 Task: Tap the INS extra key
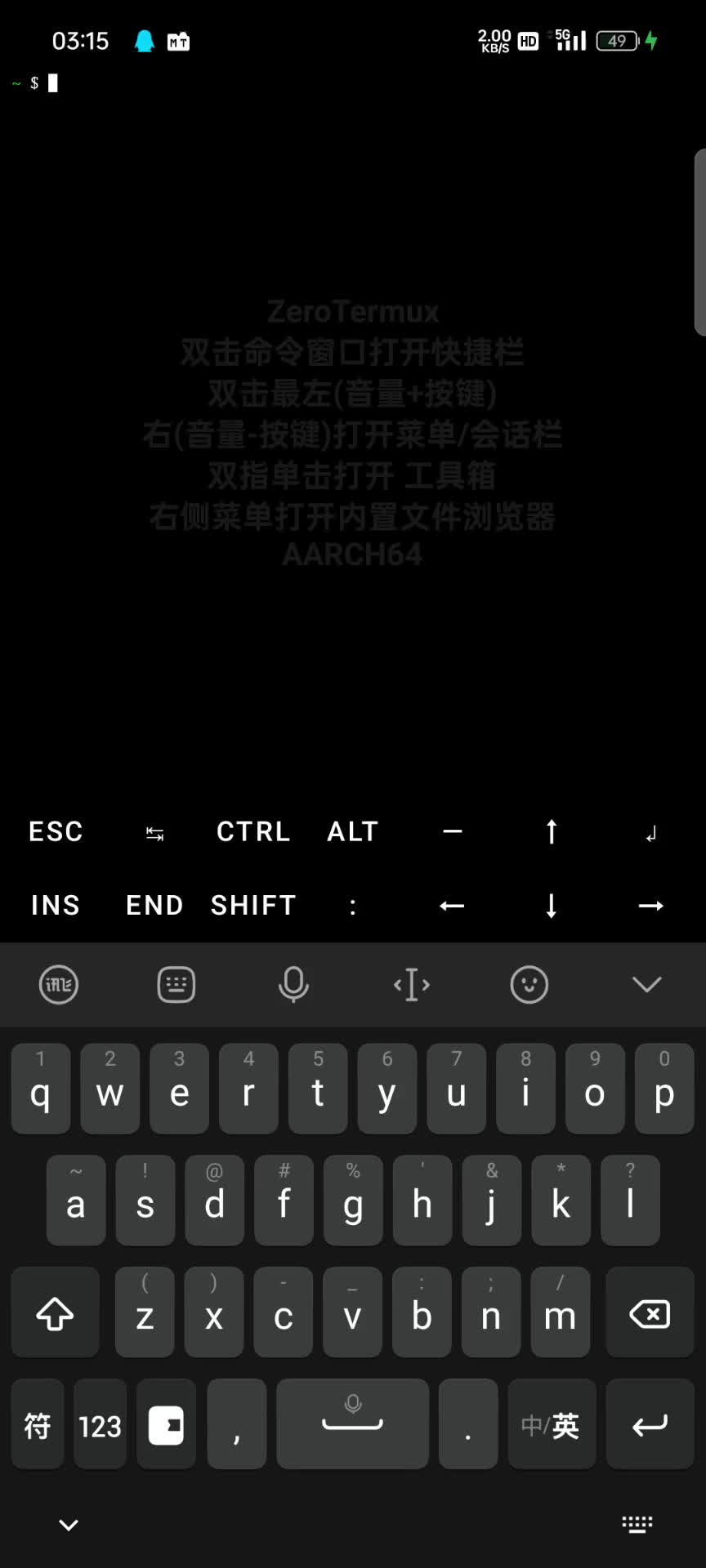click(x=56, y=905)
